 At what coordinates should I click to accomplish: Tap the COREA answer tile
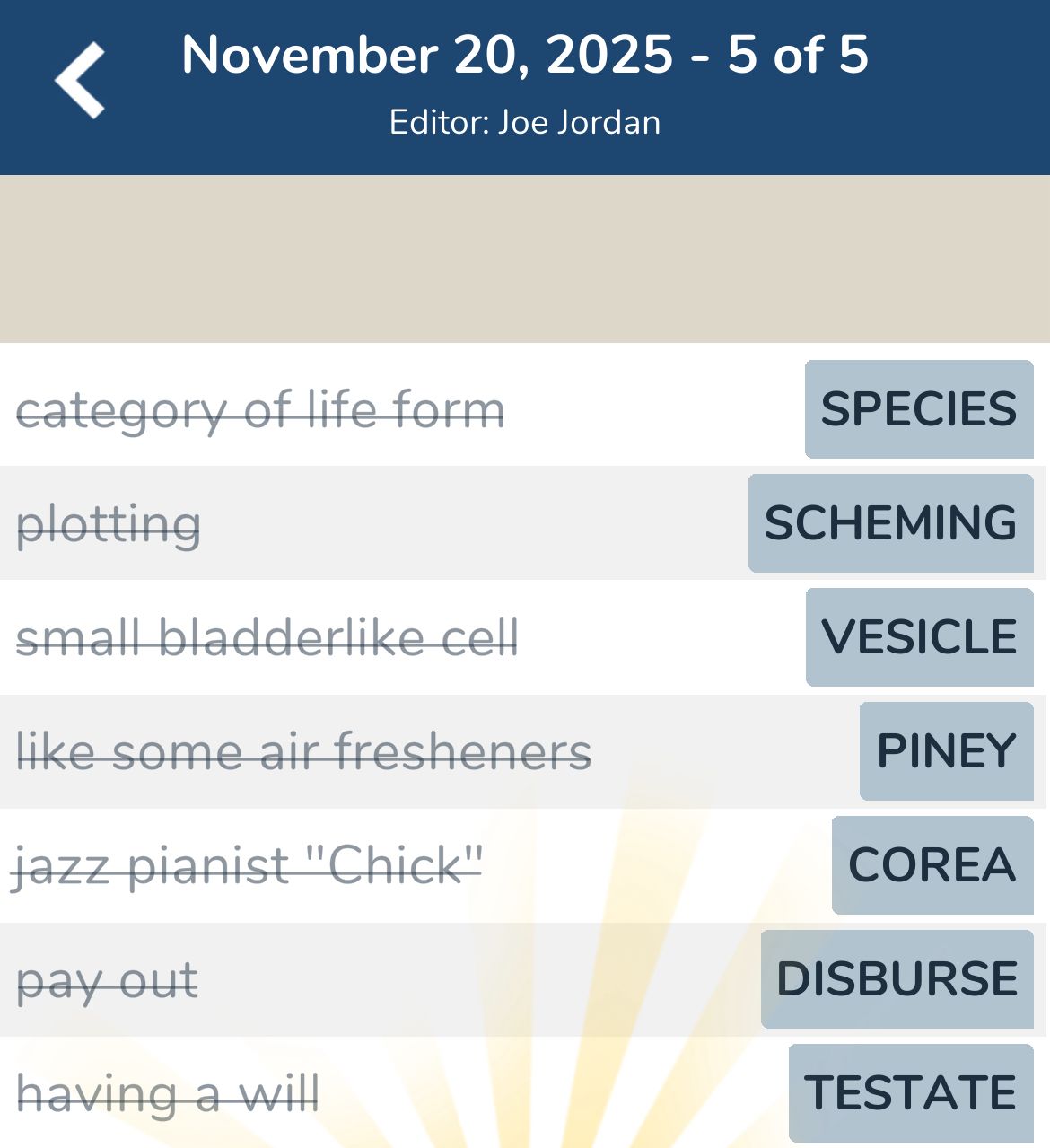(932, 865)
